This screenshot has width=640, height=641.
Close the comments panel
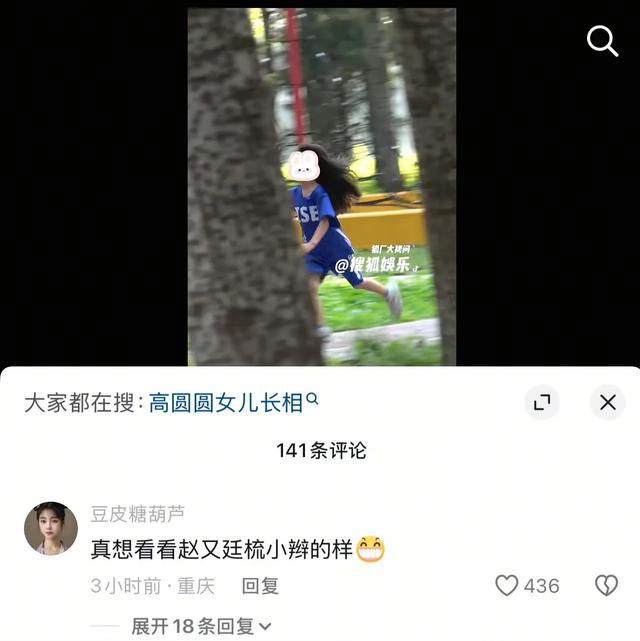click(607, 402)
